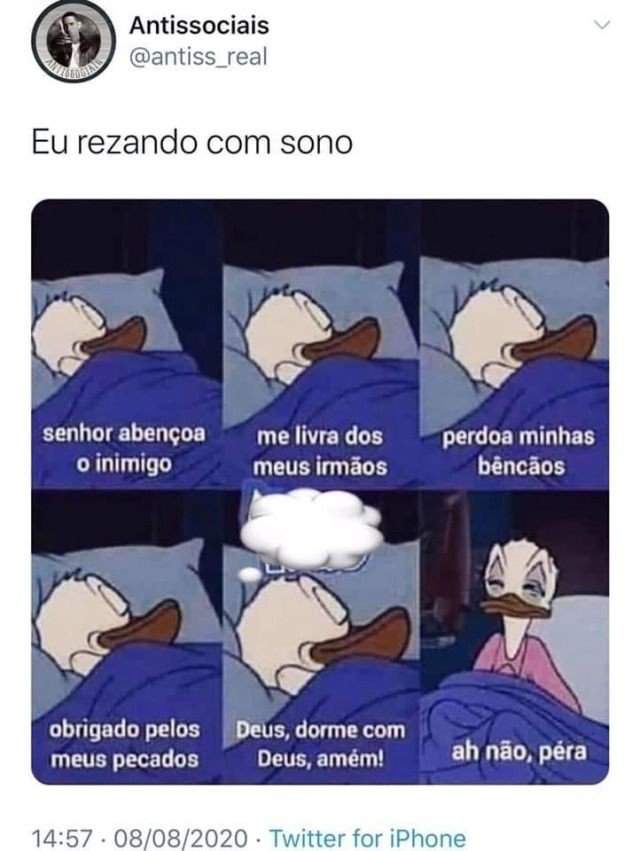Open the tweet options chevron menu
The width and height of the screenshot is (640, 851).
[x=601, y=26]
